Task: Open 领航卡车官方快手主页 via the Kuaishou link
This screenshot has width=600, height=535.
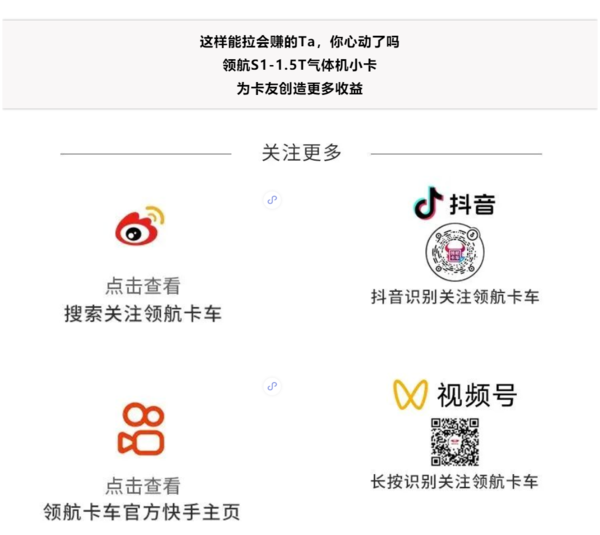Action: click(142, 485)
